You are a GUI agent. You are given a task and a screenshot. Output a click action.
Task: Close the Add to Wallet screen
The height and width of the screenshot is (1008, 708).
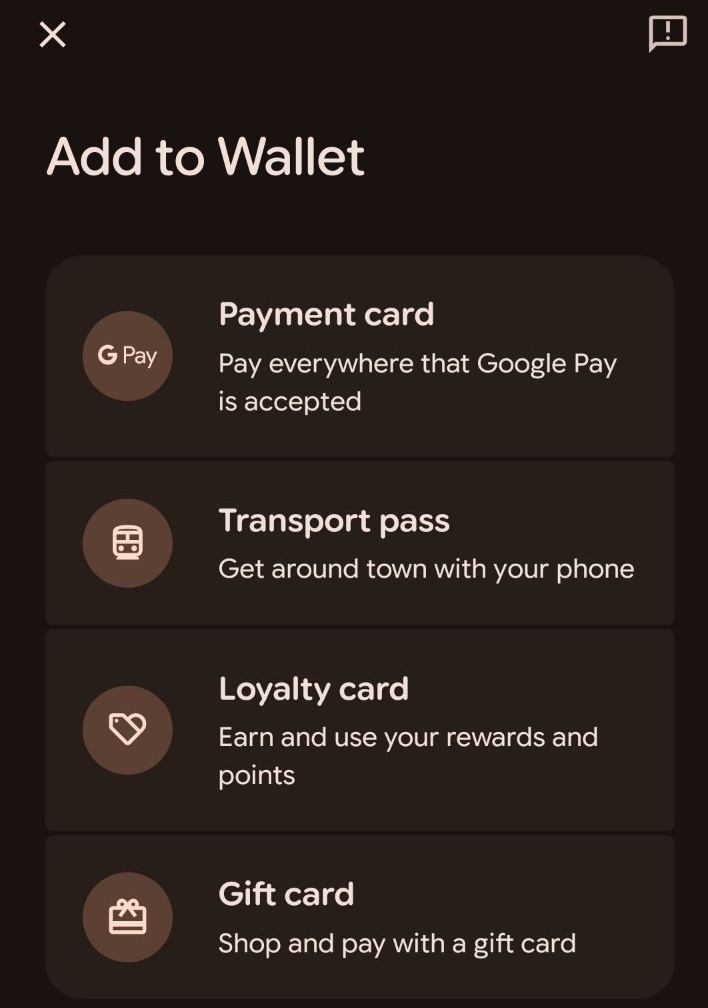click(x=52, y=35)
